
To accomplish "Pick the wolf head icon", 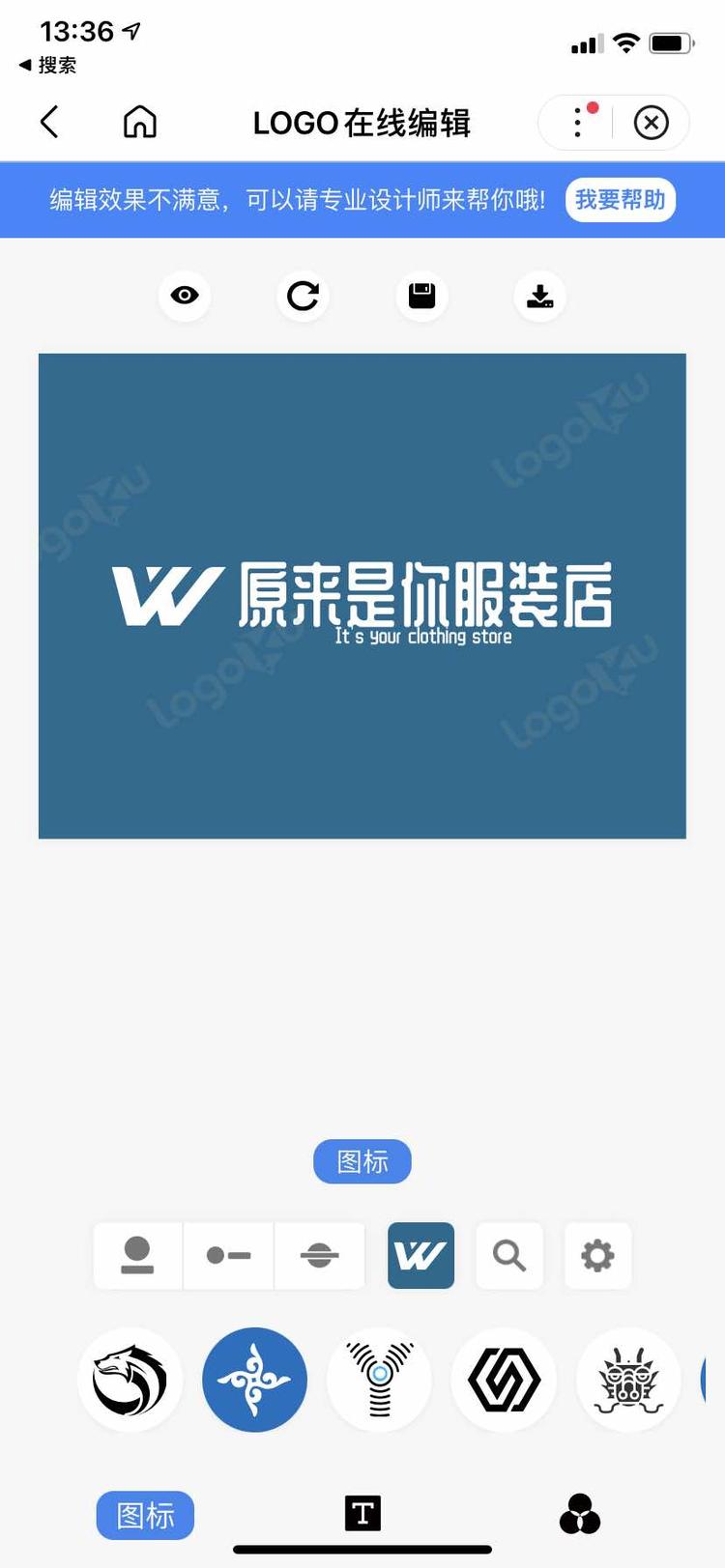I will [x=130, y=1380].
